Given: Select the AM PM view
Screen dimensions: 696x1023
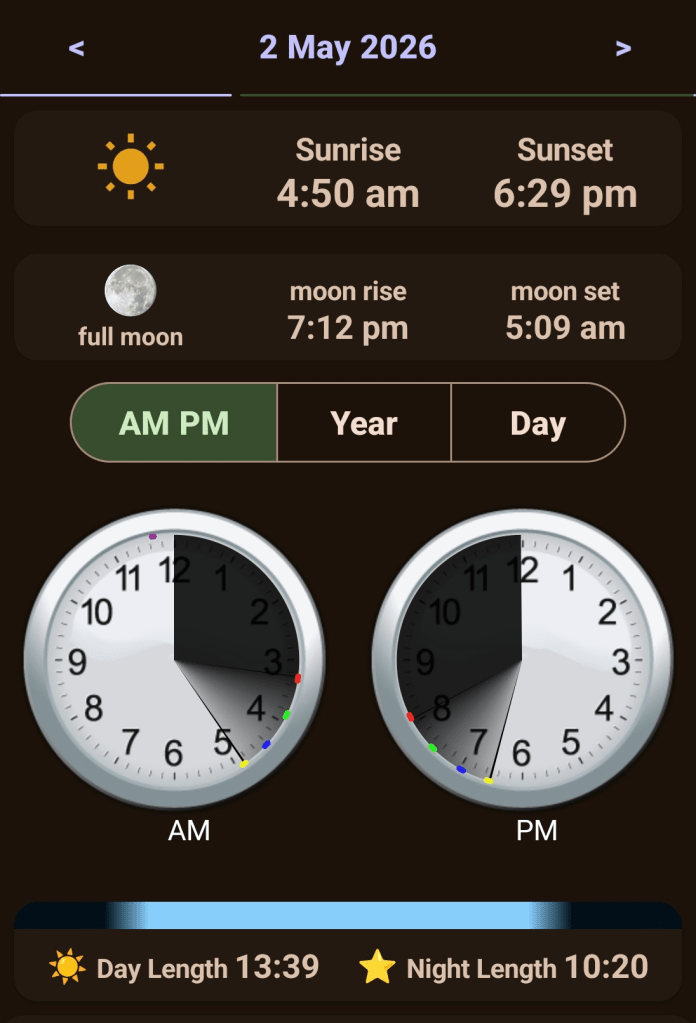Looking at the screenshot, I should [x=174, y=423].
